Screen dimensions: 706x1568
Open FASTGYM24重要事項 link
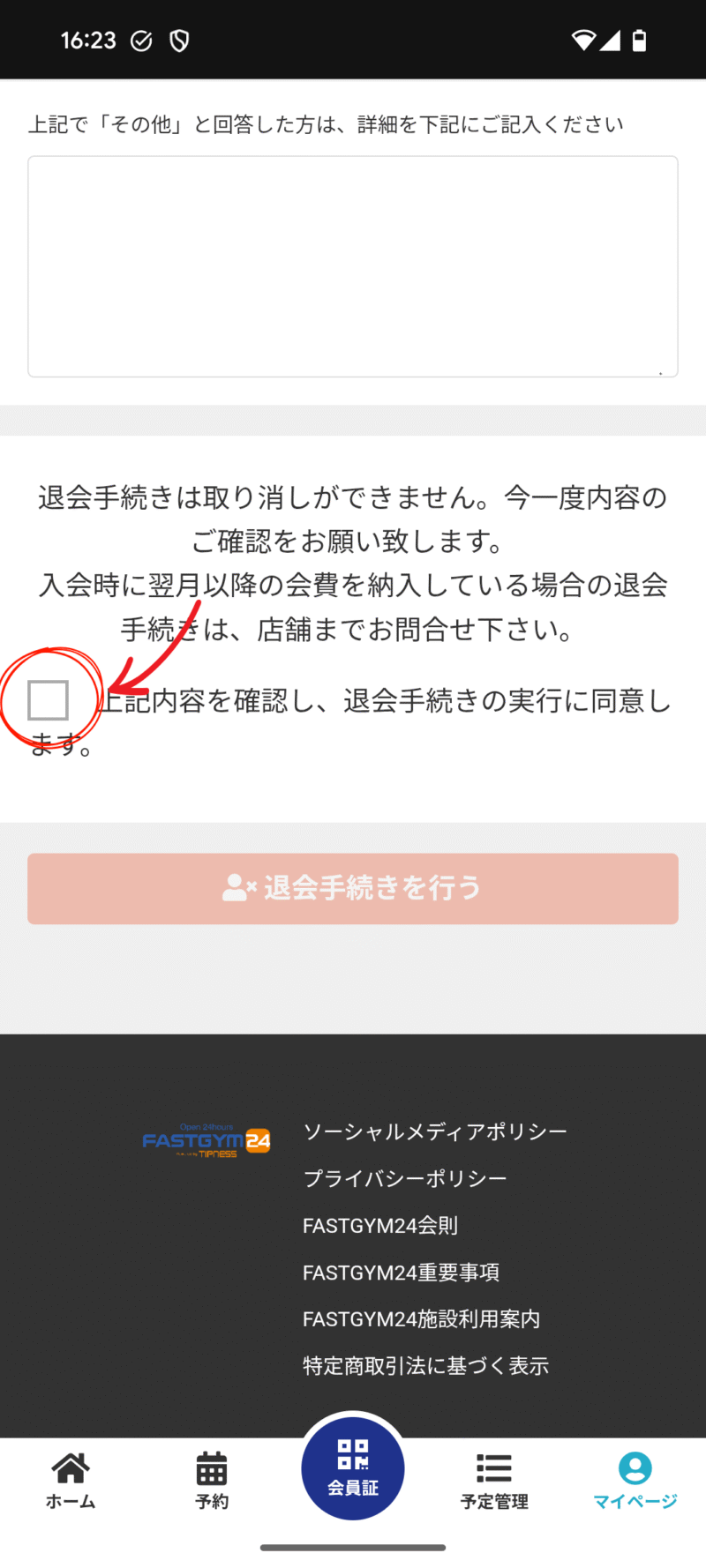(401, 1272)
